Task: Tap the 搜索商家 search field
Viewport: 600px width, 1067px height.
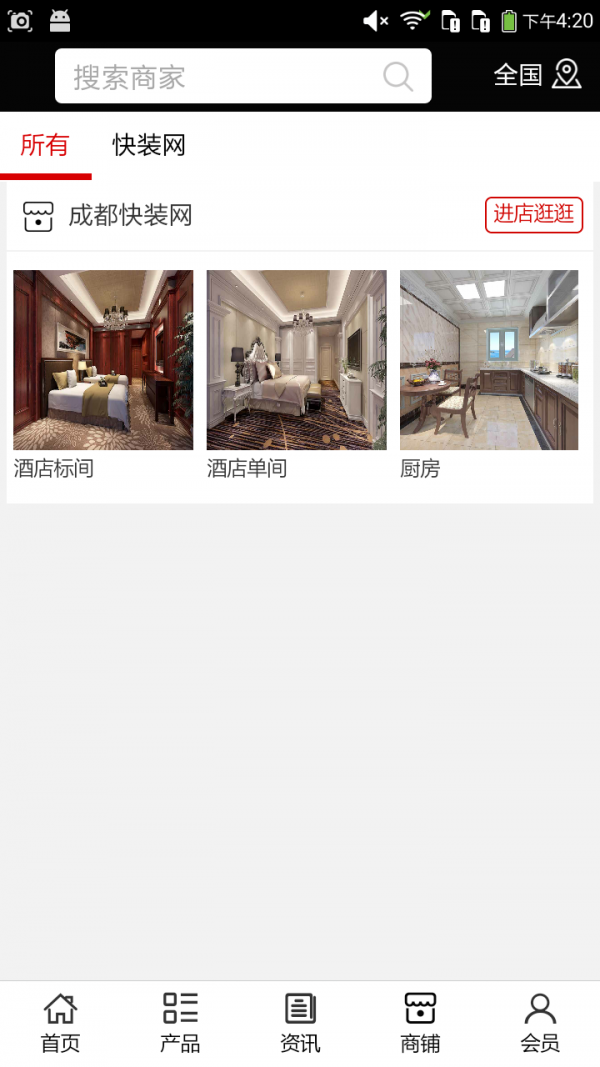Action: (x=220, y=77)
